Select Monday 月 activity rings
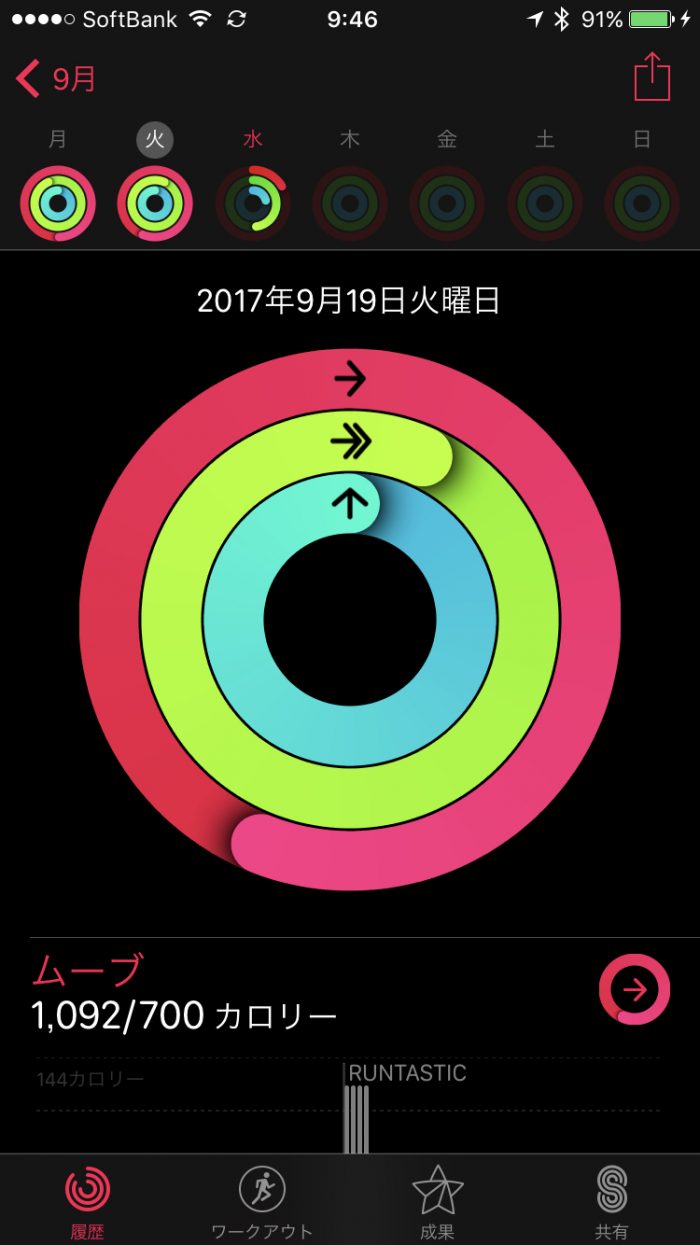Viewport: 700px width, 1245px height. [x=58, y=203]
